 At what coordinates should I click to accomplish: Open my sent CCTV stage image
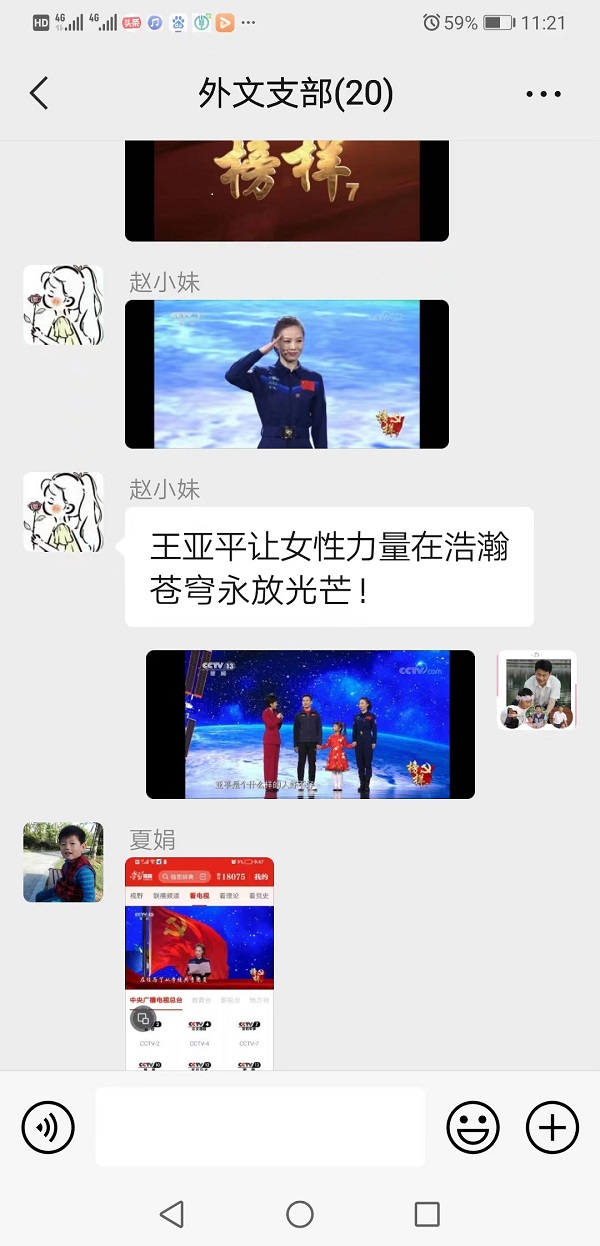310,724
